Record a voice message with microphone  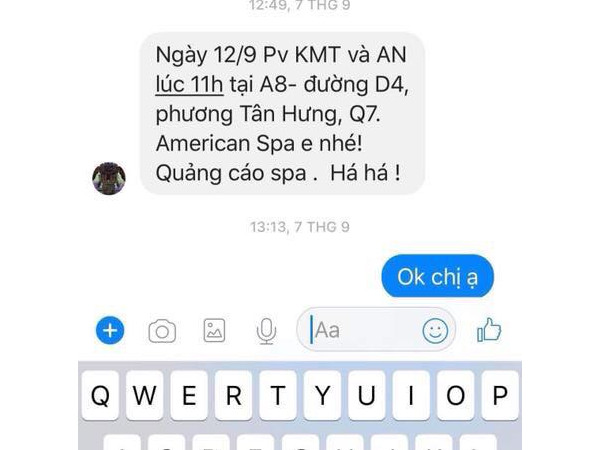click(x=266, y=330)
